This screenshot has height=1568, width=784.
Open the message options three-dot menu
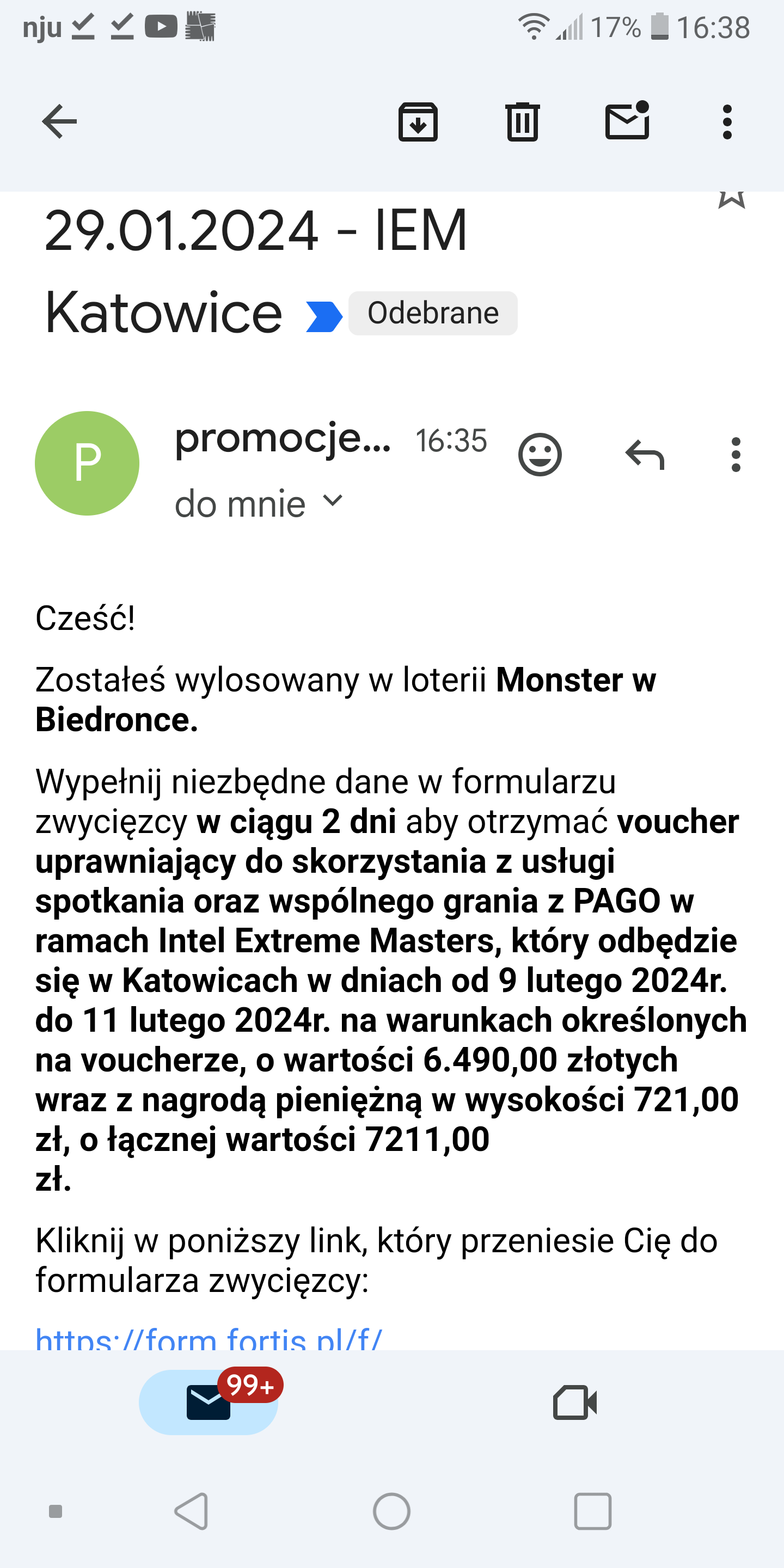click(x=736, y=455)
